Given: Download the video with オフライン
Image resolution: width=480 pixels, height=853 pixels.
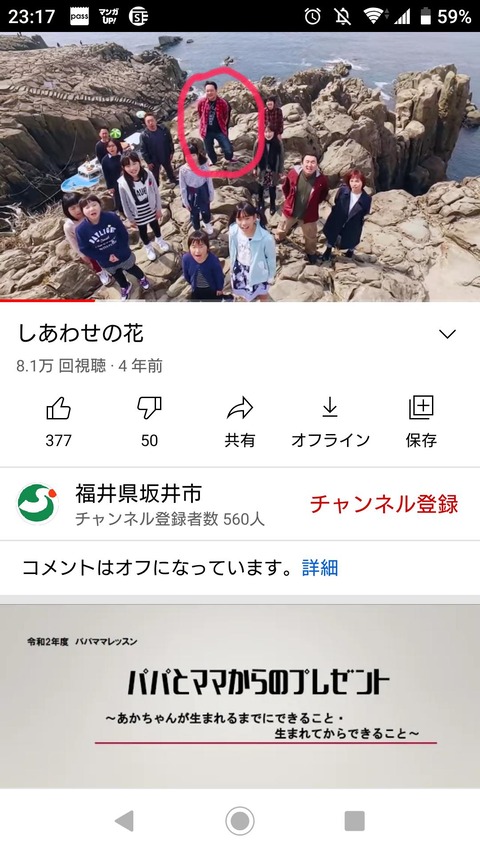Looking at the screenshot, I should pyautogui.click(x=330, y=421).
